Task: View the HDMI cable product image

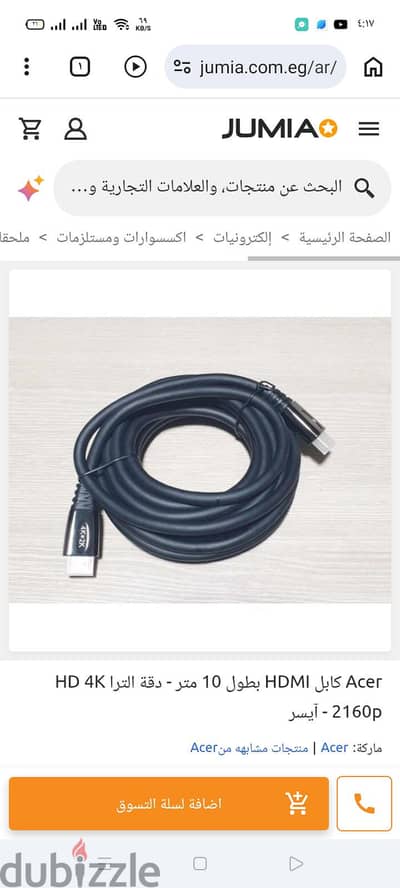Action: pos(199,460)
